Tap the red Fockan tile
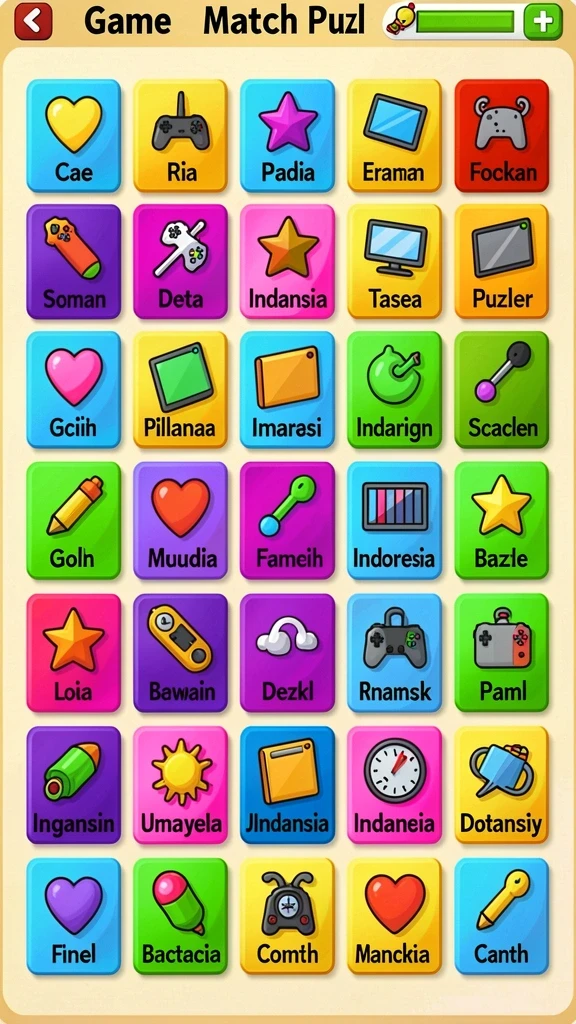 (x=502, y=136)
